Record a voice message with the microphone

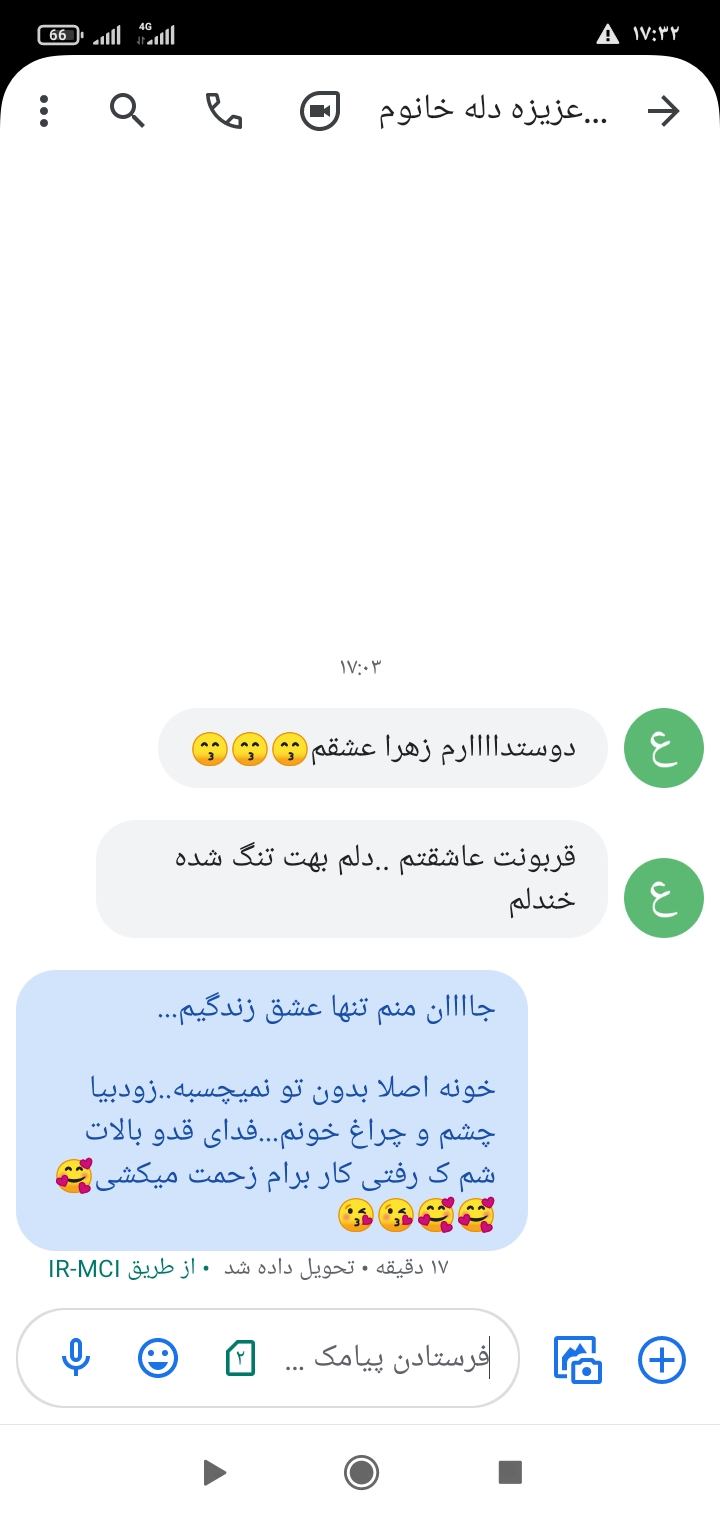coord(76,1358)
